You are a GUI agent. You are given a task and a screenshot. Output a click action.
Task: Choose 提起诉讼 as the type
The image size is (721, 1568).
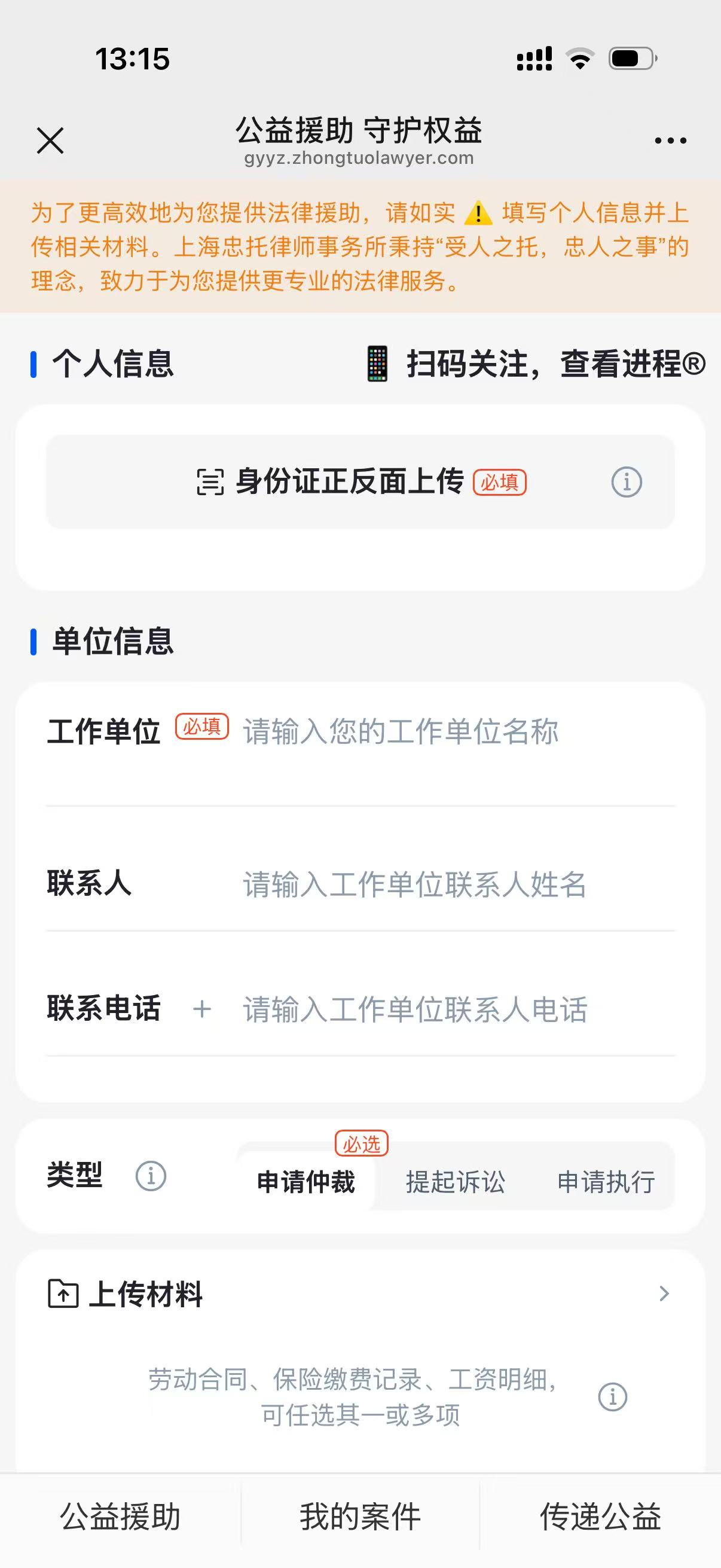pos(455,1182)
